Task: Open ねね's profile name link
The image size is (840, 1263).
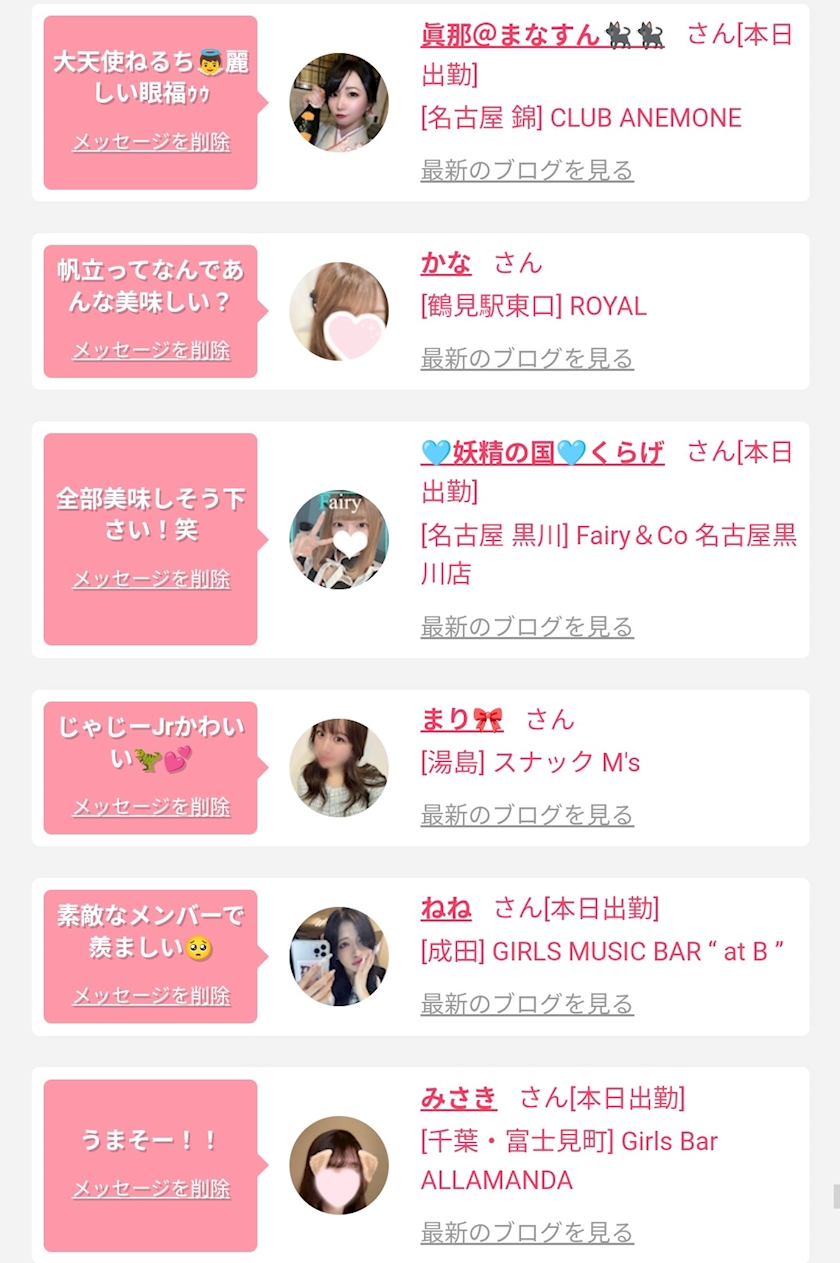Action: (x=446, y=908)
